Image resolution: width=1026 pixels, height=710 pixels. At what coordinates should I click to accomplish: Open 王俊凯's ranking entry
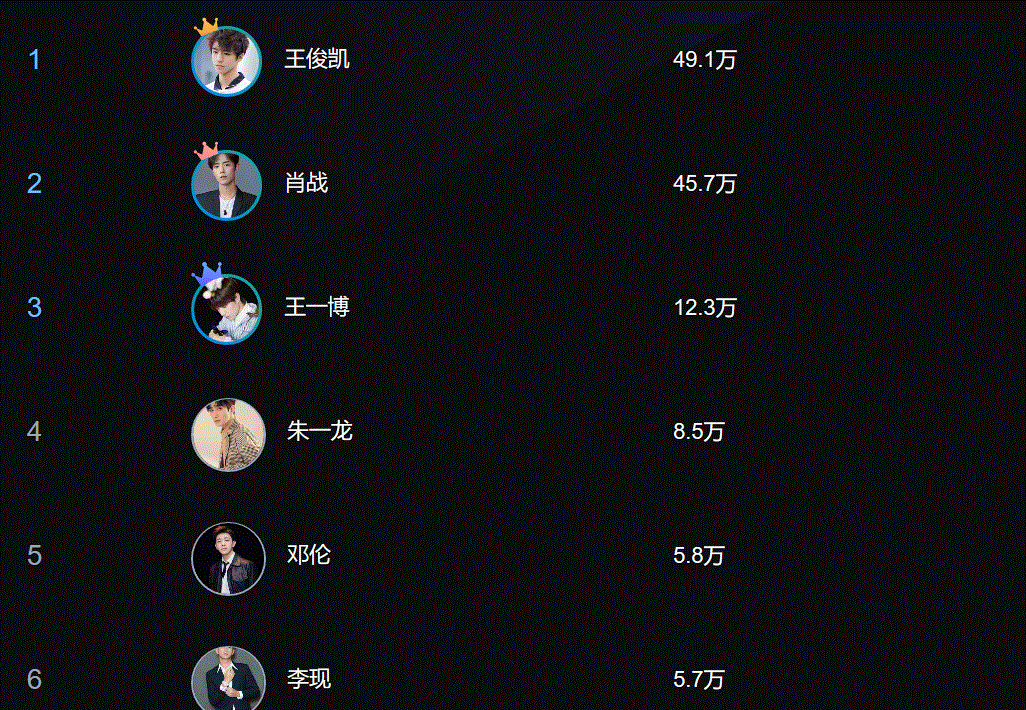(316, 60)
